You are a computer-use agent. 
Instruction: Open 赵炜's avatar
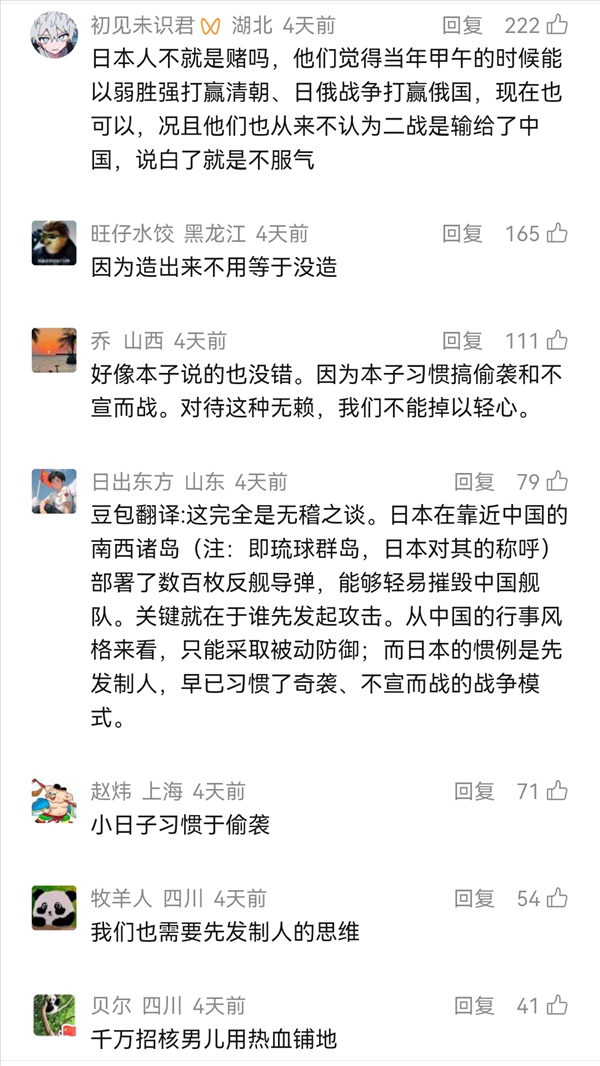54,800
